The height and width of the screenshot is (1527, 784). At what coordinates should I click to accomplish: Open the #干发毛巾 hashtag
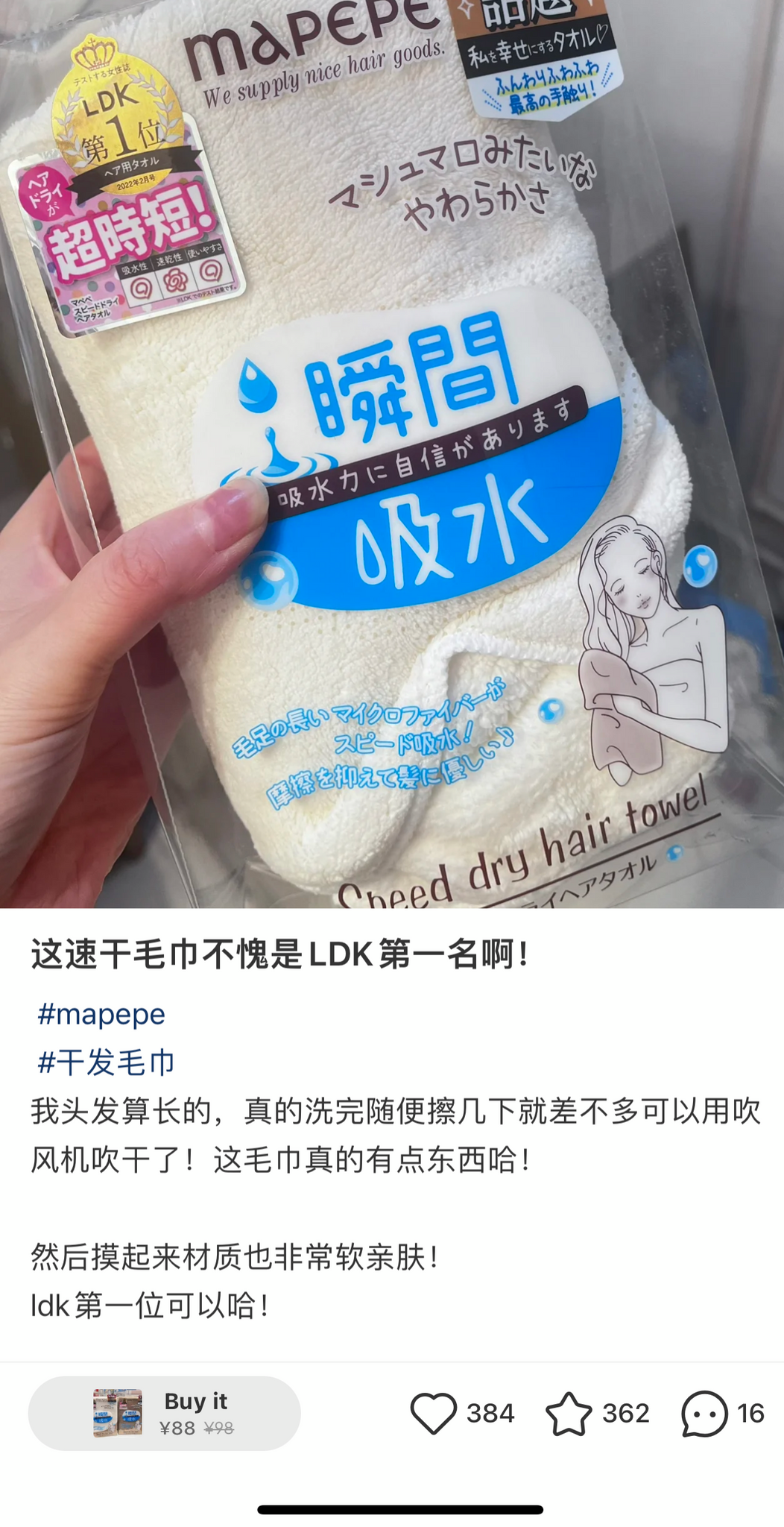pos(106,1062)
